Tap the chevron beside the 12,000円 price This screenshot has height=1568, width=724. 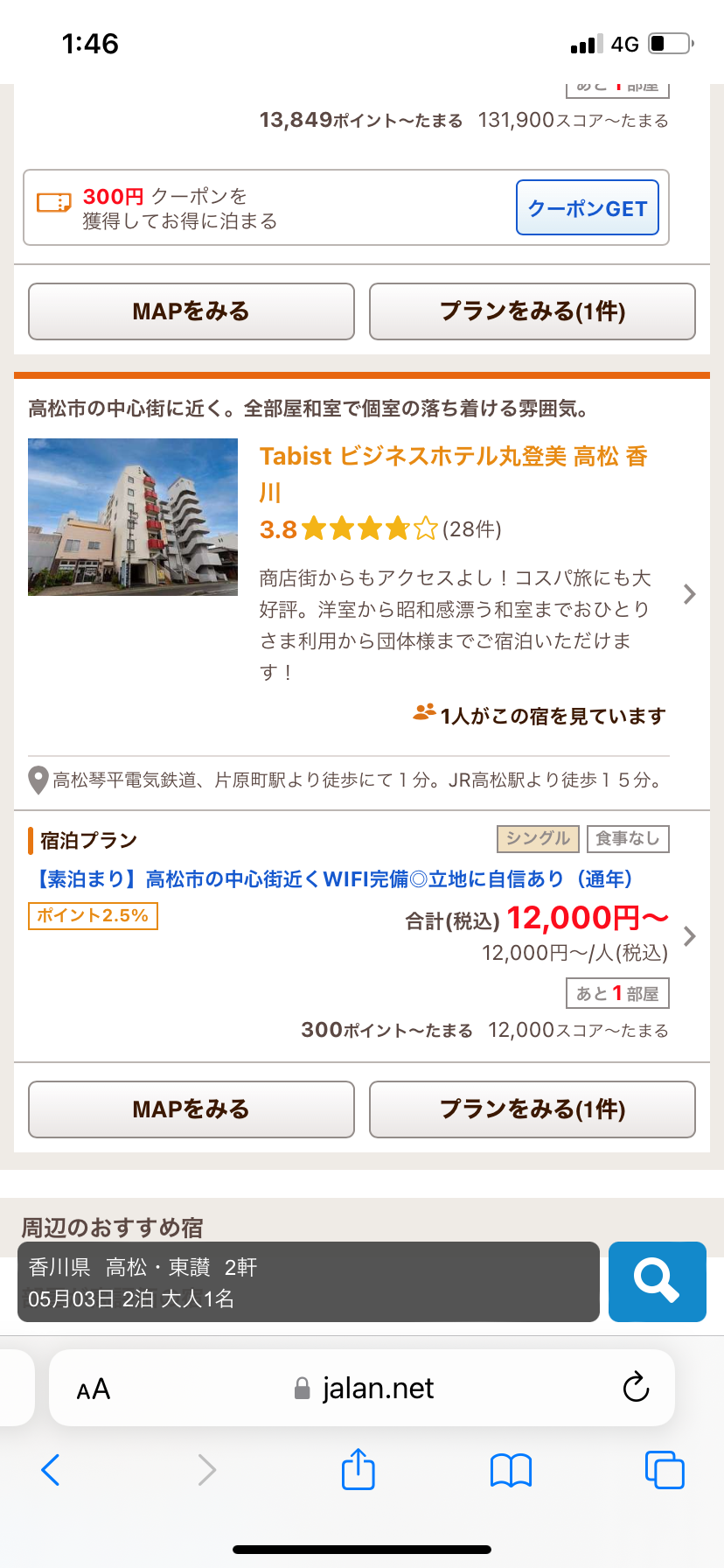click(690, 936)
